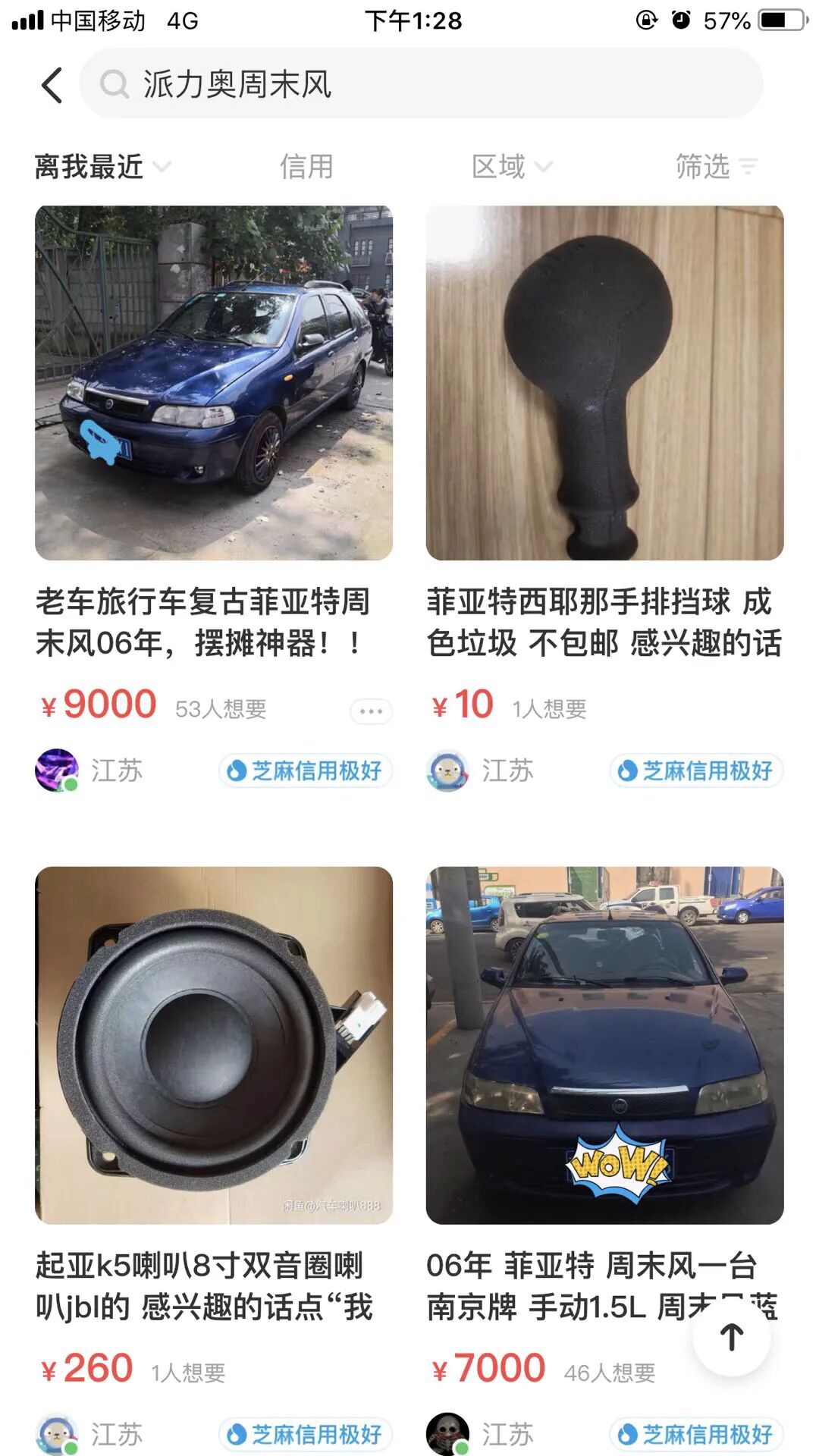View the ¥7000 06年菲亚特周末风 listing
819x1456 pixels.
(x=604, y=1045)
